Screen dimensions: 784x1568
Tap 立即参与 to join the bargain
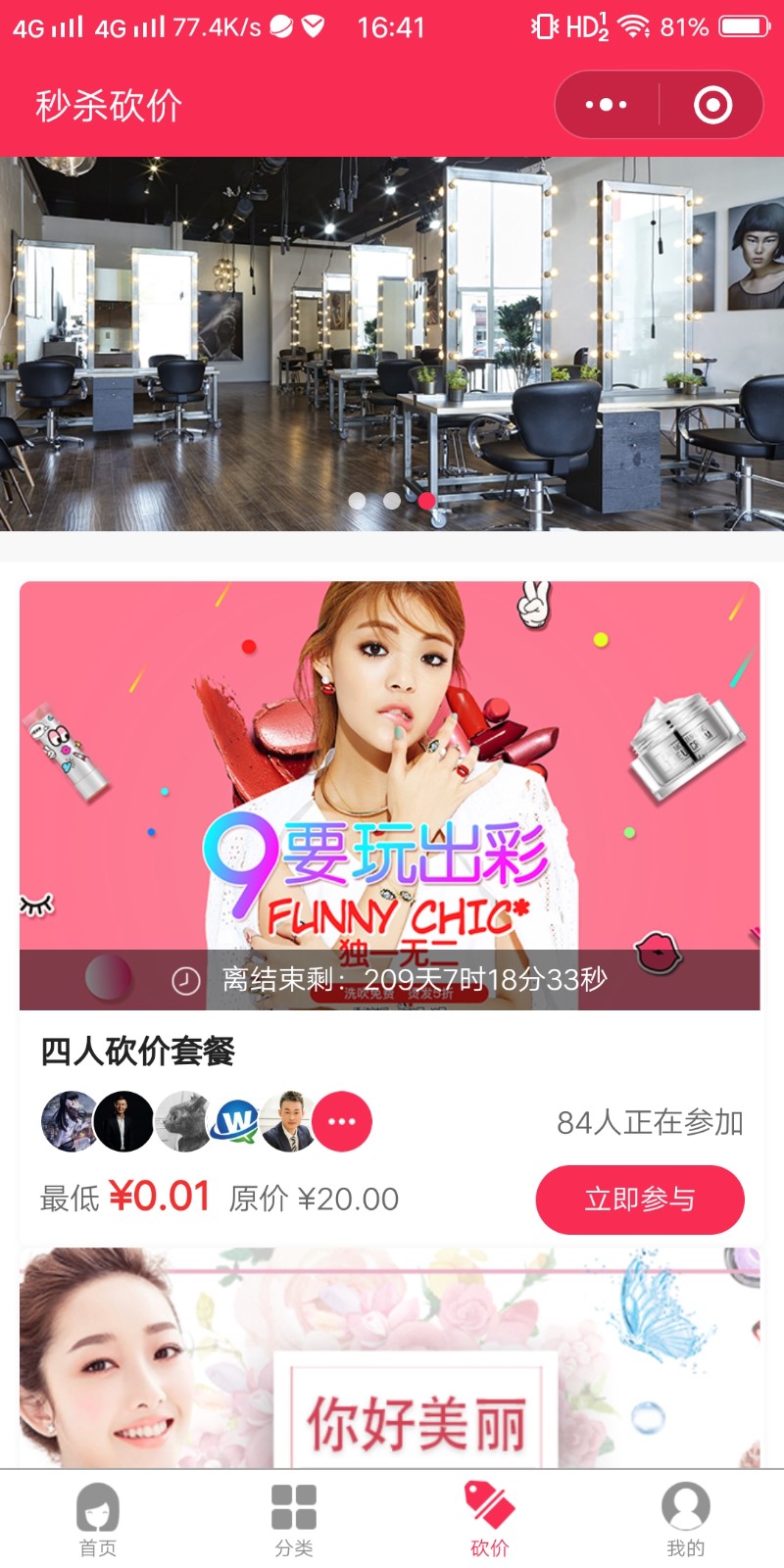639,1199
